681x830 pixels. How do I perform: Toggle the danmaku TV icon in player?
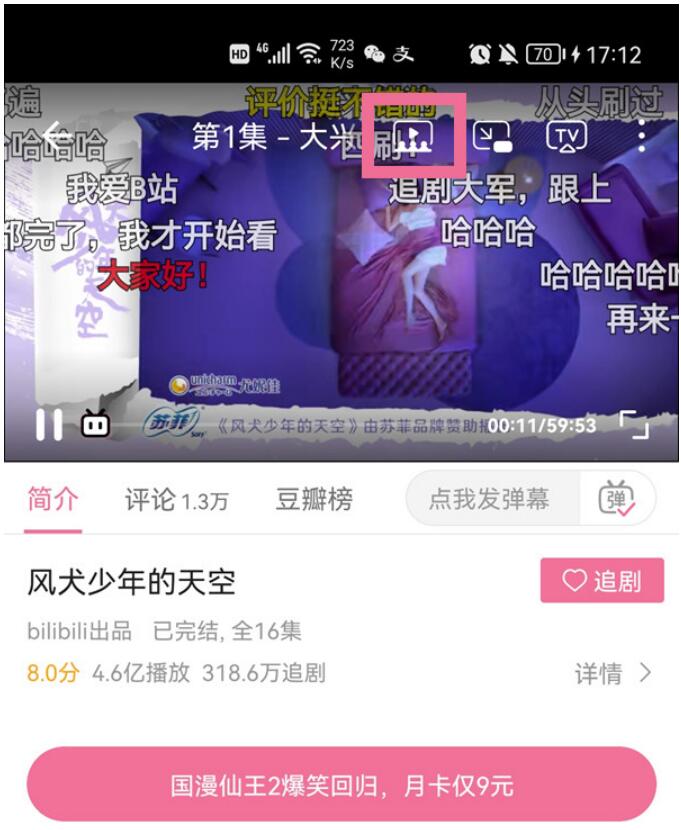click(x=96, y=424)
